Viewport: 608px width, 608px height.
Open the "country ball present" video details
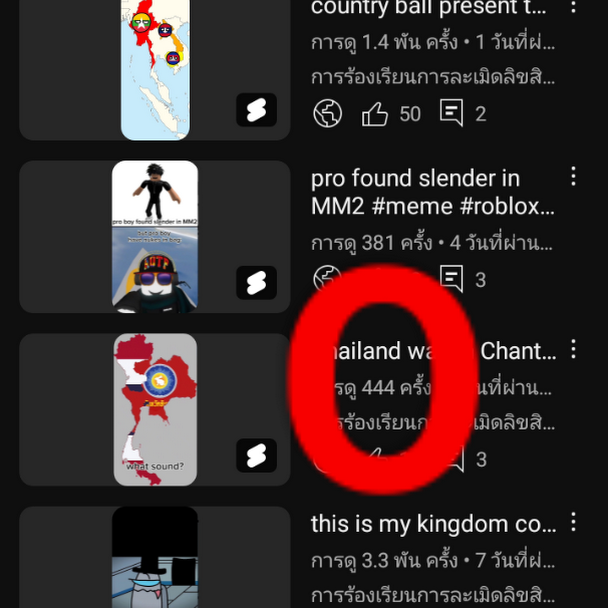pyautogui.click(x=431, y=9)
